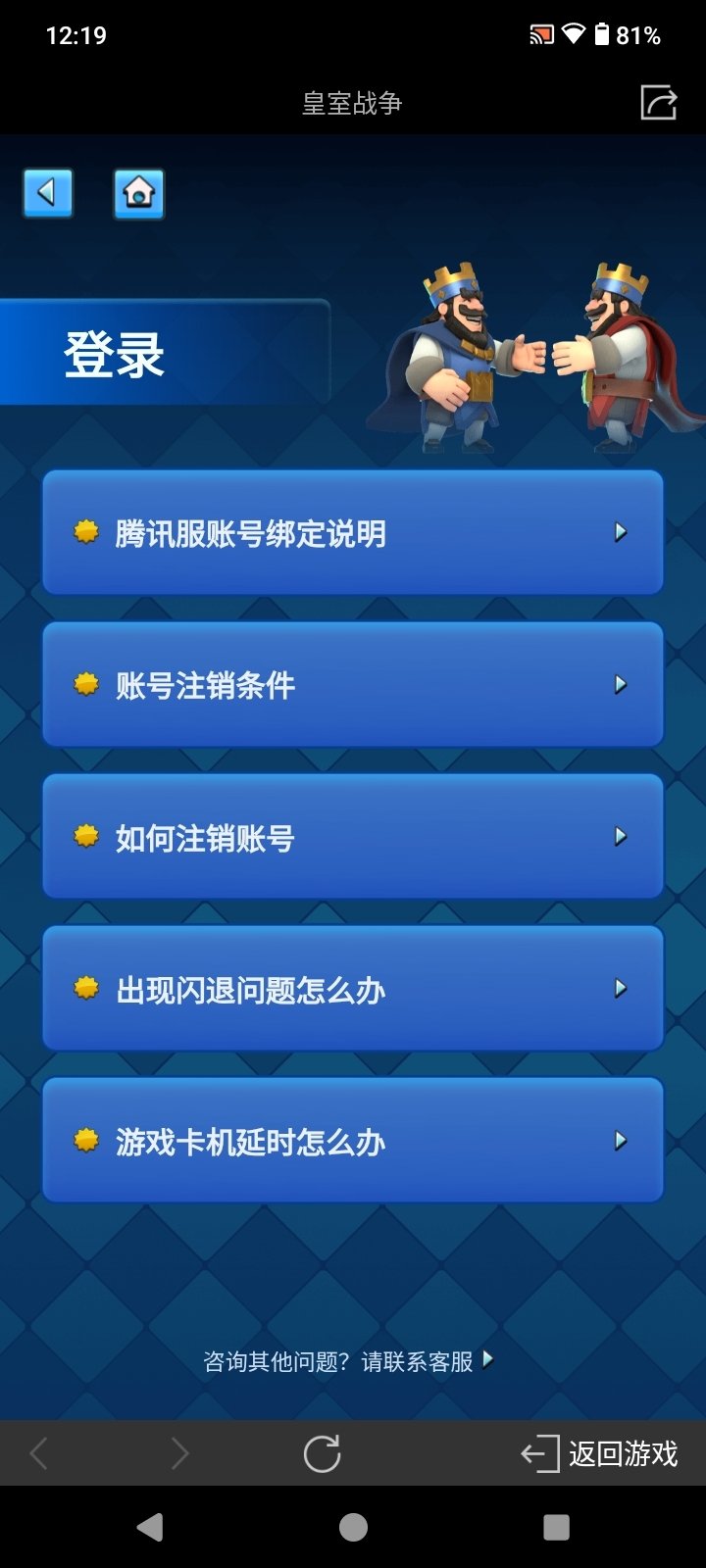Tap the share icon in the title bar
Image resolution: width=706 pixels, height=1568 pixels.
click(658, 102)
